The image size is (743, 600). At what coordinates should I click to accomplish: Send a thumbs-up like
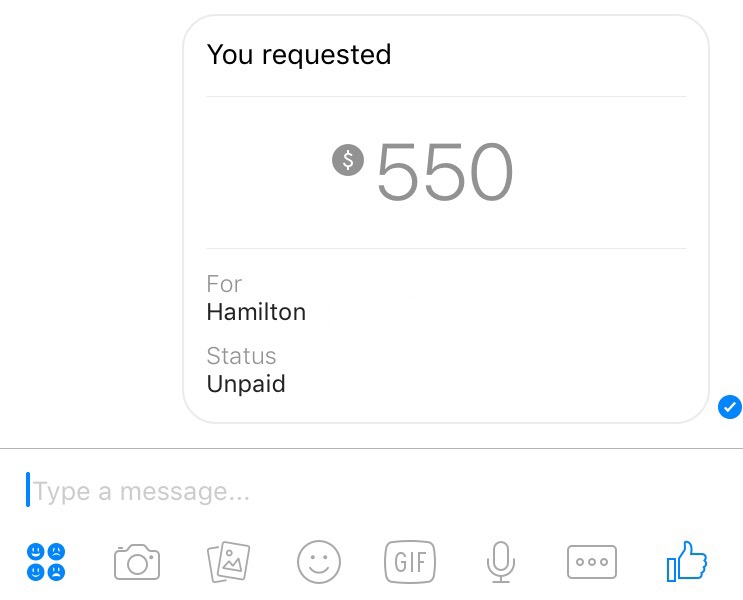686,562
